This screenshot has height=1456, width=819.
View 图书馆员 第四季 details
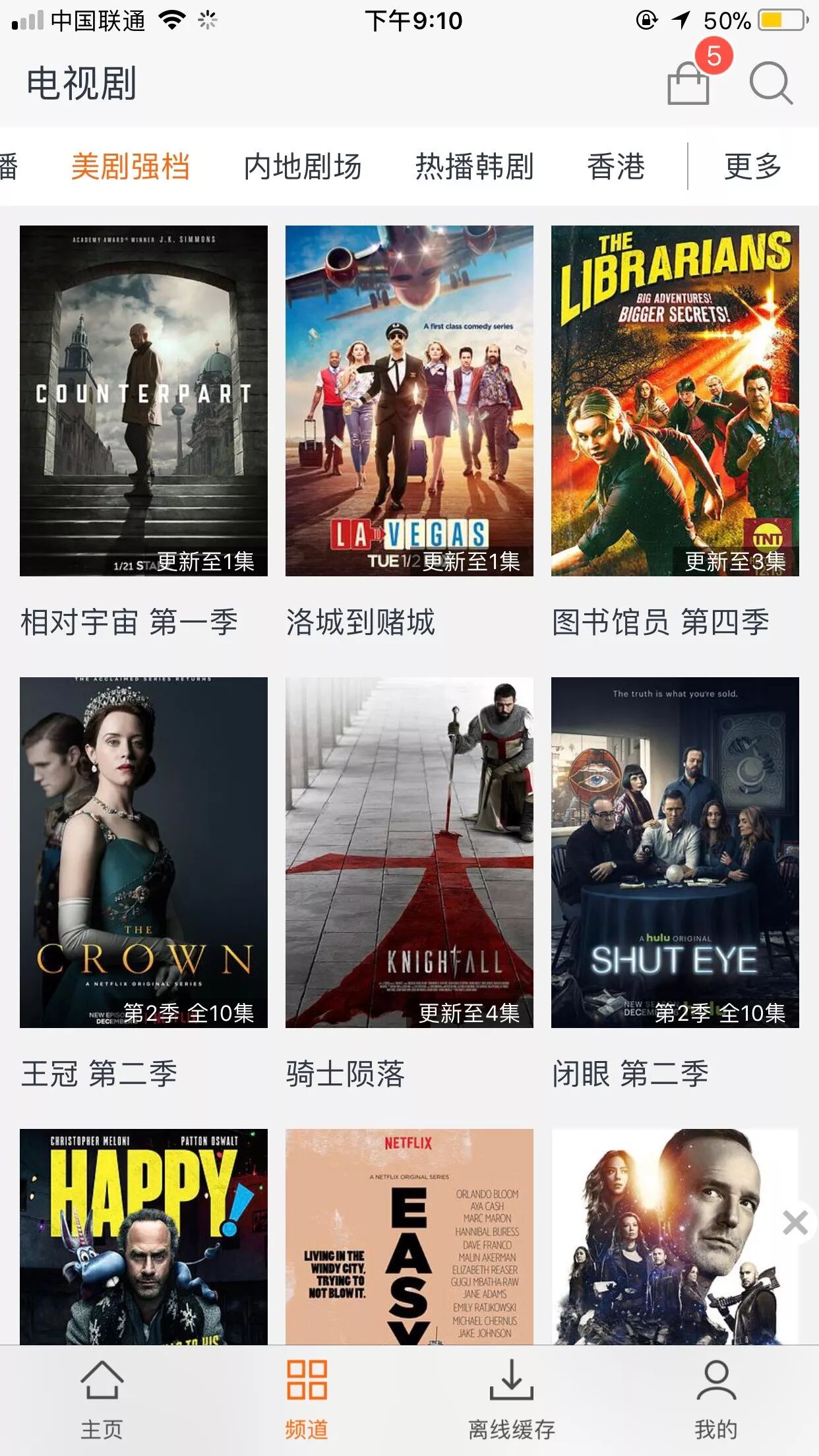(x=675, y=401)
